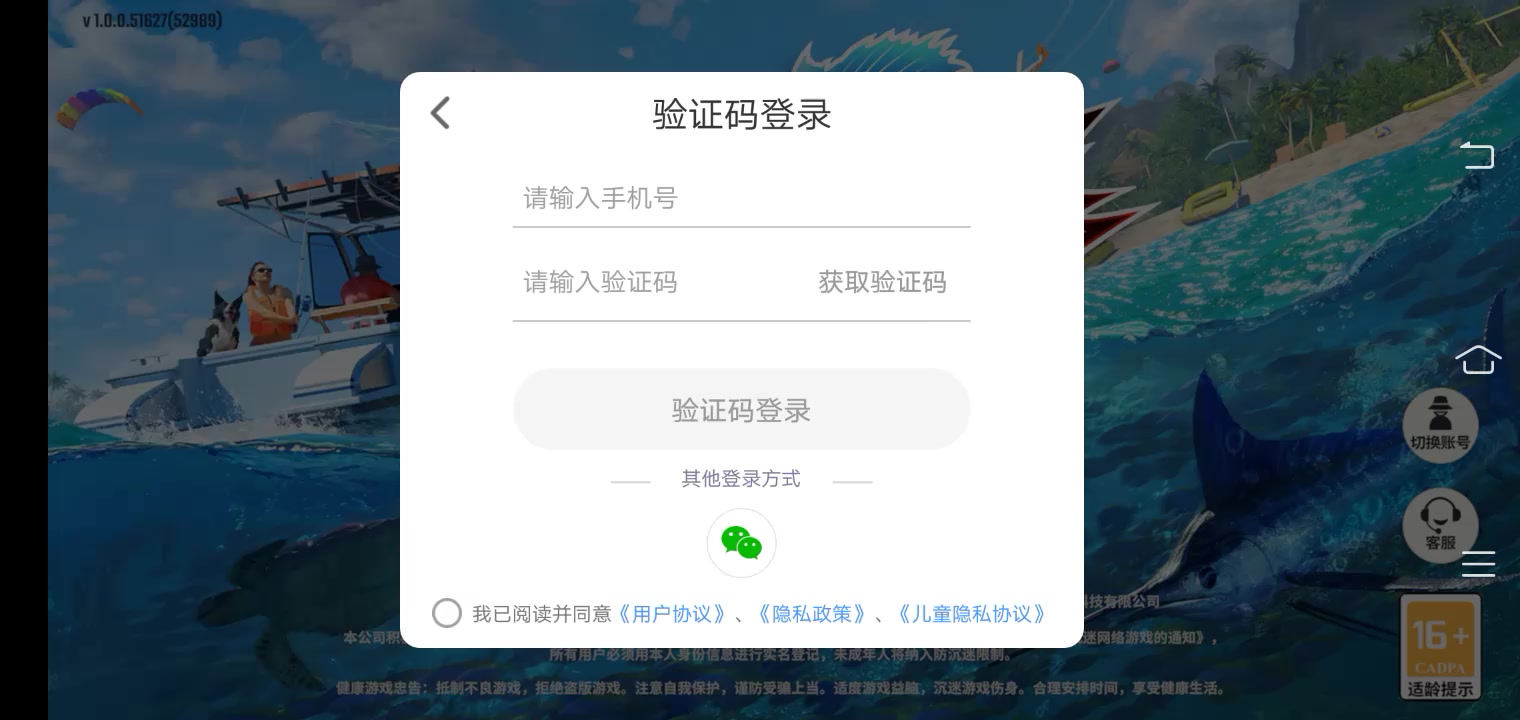Tap 获取验证码 to request a code
This screenshot has height=720, width=1520.
point(882,282)
